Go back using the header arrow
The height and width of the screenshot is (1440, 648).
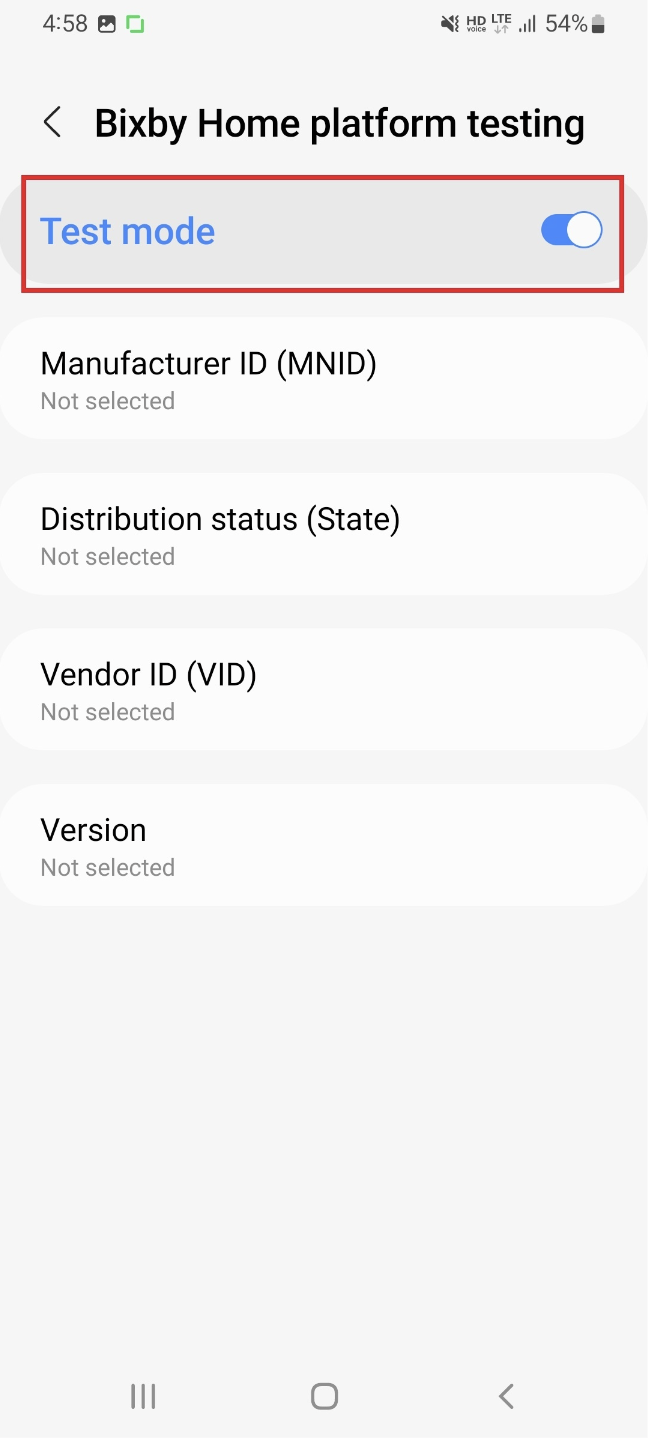[52, 123]
